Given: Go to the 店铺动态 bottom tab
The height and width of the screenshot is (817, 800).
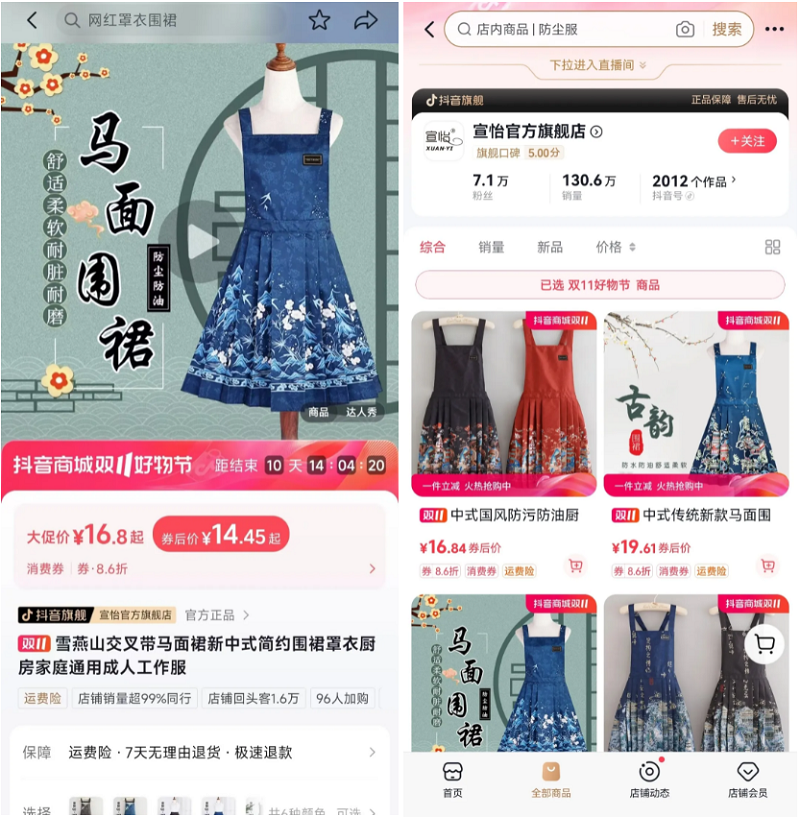Looking at the screenshot, I should click(649, 779).
